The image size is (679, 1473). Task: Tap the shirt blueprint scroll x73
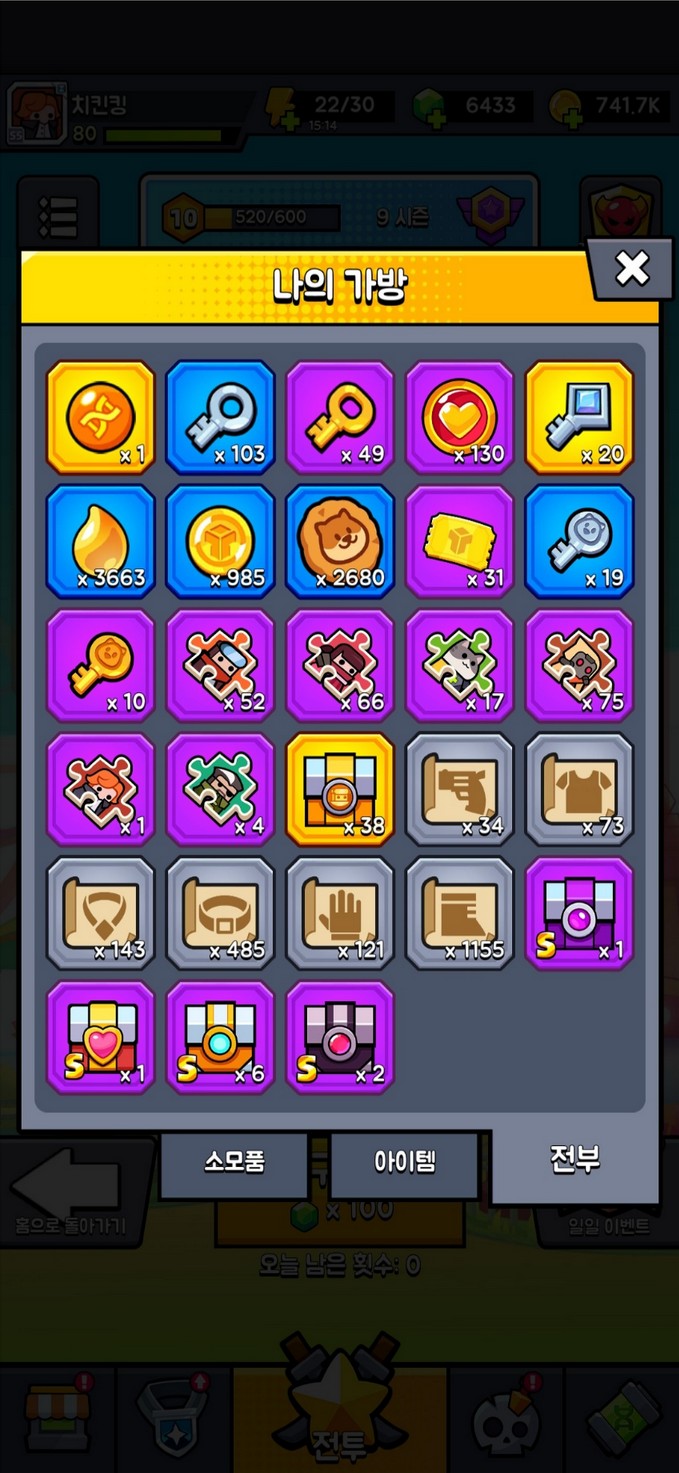(x=580, y=789)
